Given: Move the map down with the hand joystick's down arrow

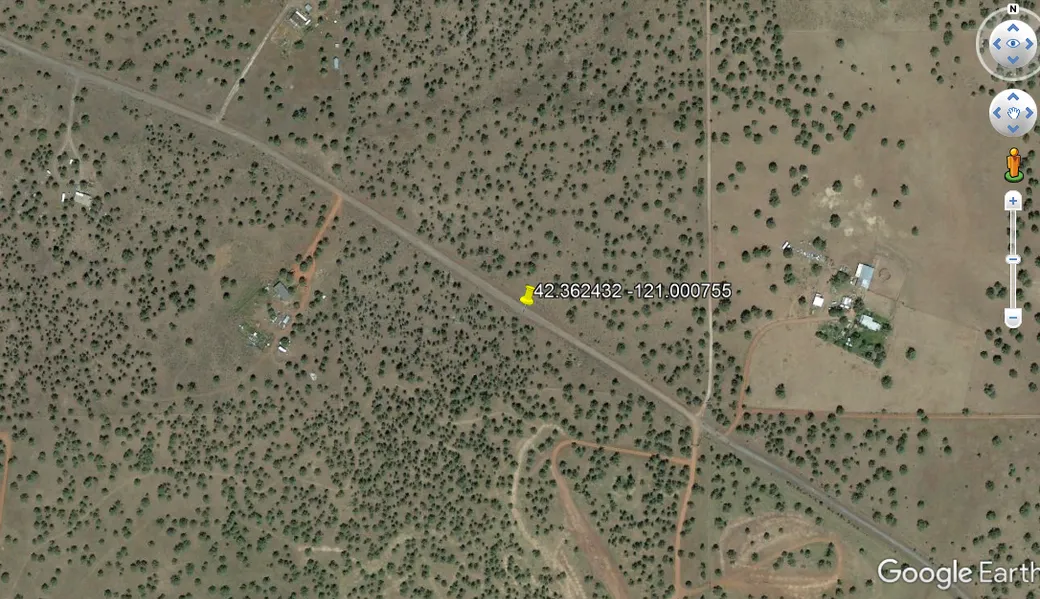Looking at the screenshot, I should [1013, 129].
